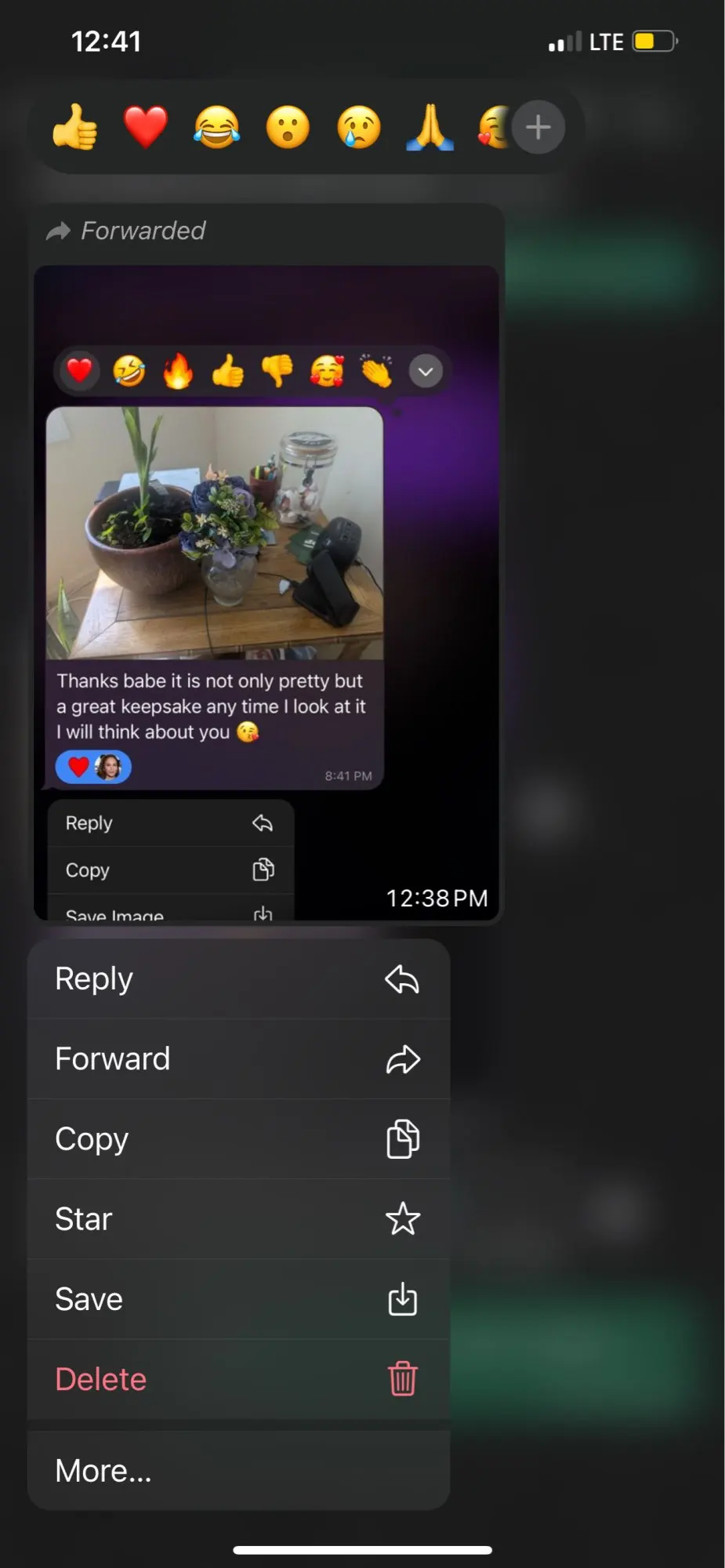Open More… options
The height and width of the screenshot is (1568, 725).
point(238,1471)
